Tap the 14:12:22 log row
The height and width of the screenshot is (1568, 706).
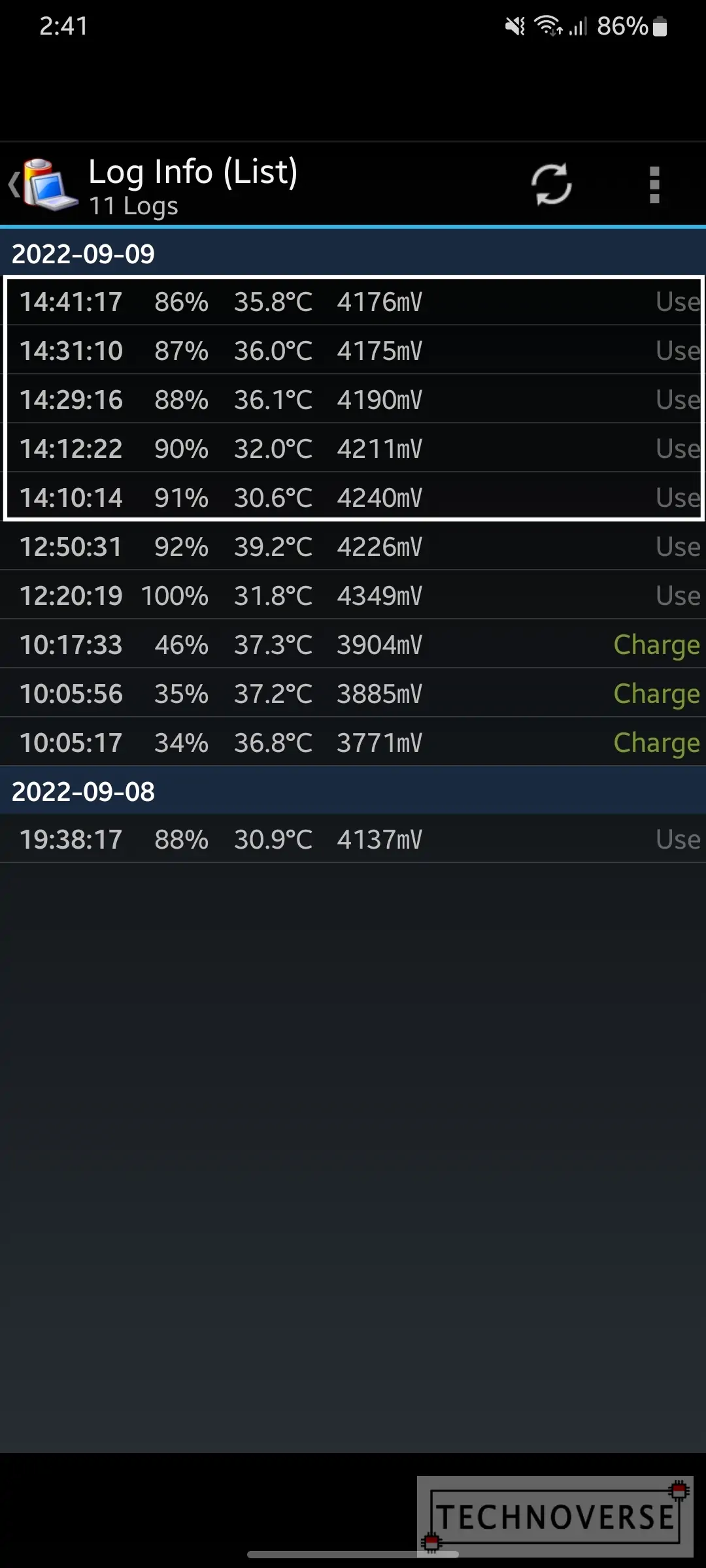click(x=353, y=448)
